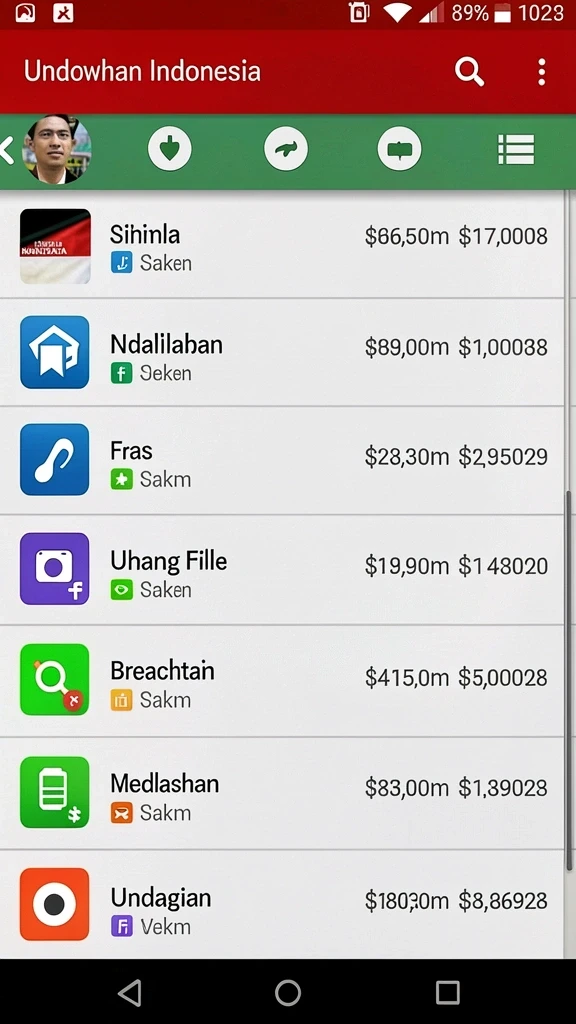Open the Ndalilaban entry
The image size is (576, 1024).
[282, 353]
